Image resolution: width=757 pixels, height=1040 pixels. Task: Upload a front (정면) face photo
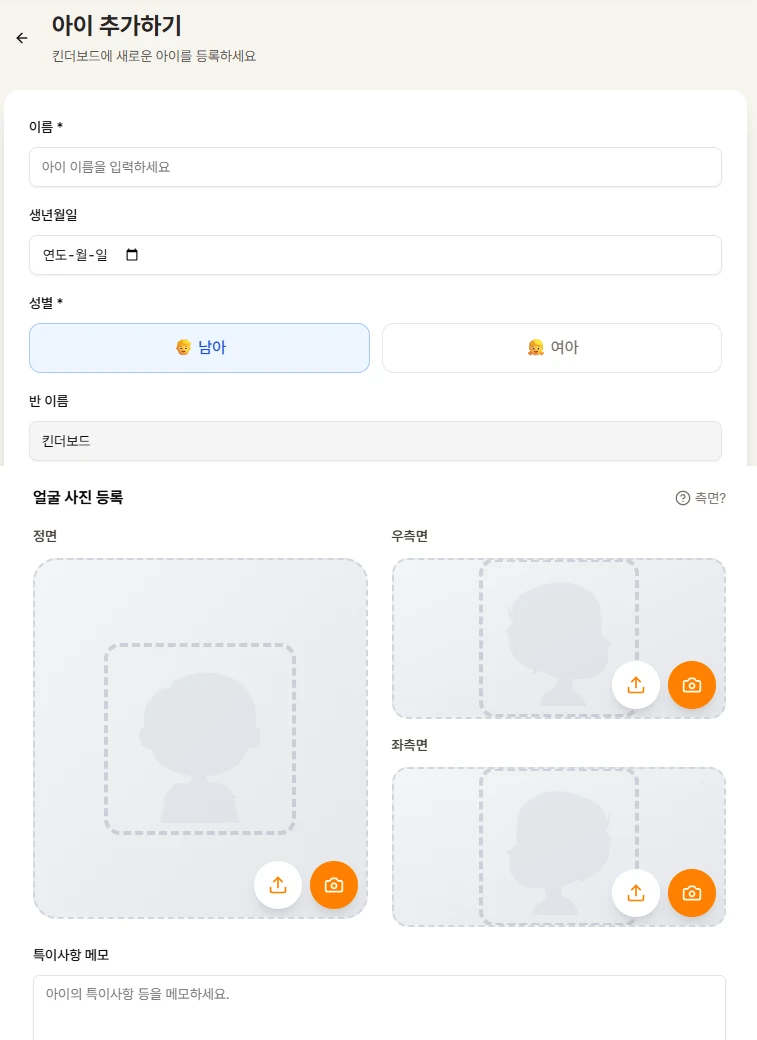coord(278,885)
